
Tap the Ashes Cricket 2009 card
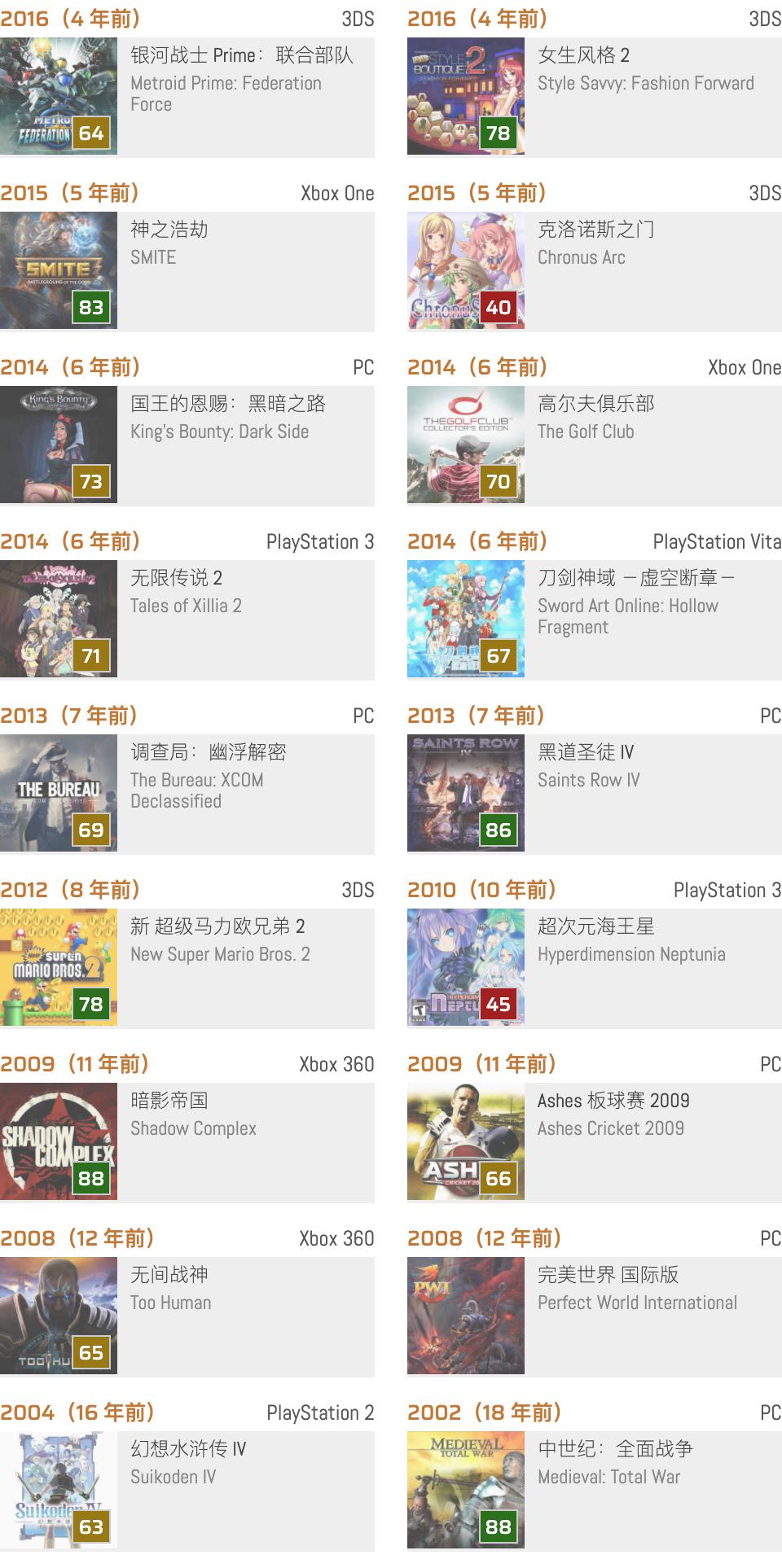coord(595,1142)
